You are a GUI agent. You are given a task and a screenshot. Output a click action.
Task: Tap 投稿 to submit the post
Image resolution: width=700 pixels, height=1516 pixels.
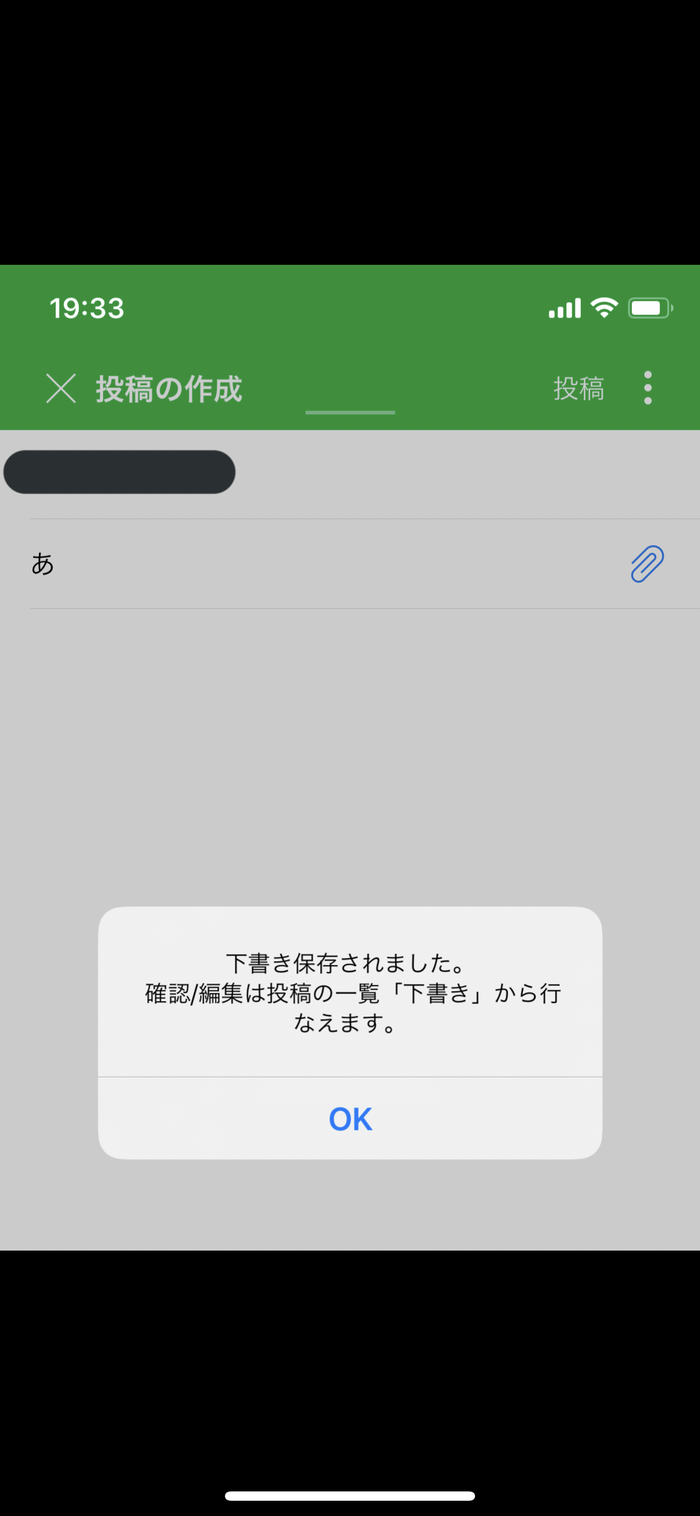(x=579, y=388)
